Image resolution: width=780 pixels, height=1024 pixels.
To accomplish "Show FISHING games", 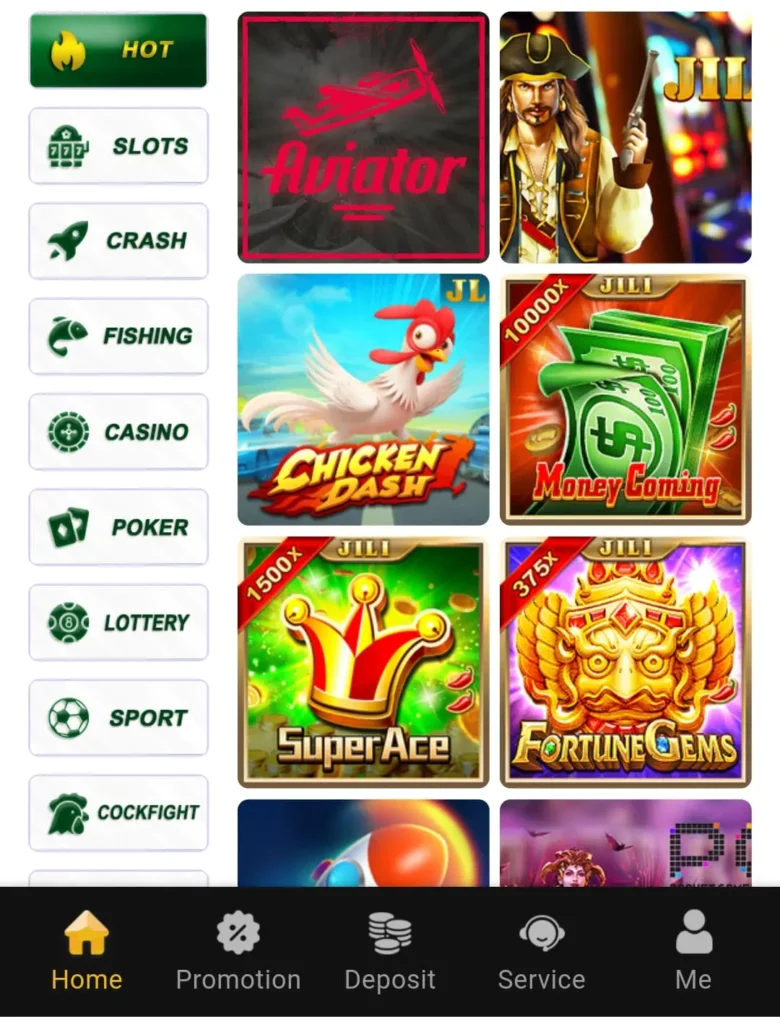I will click(118, 336).
